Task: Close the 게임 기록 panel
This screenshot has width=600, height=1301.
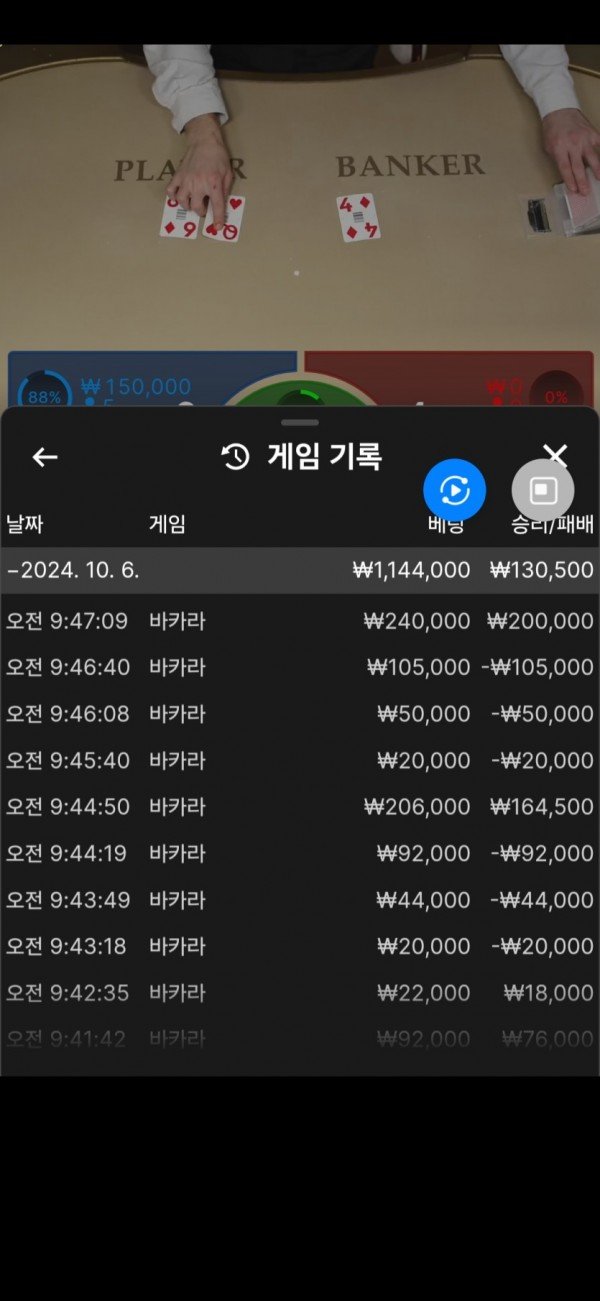Action: pos(556,456)
